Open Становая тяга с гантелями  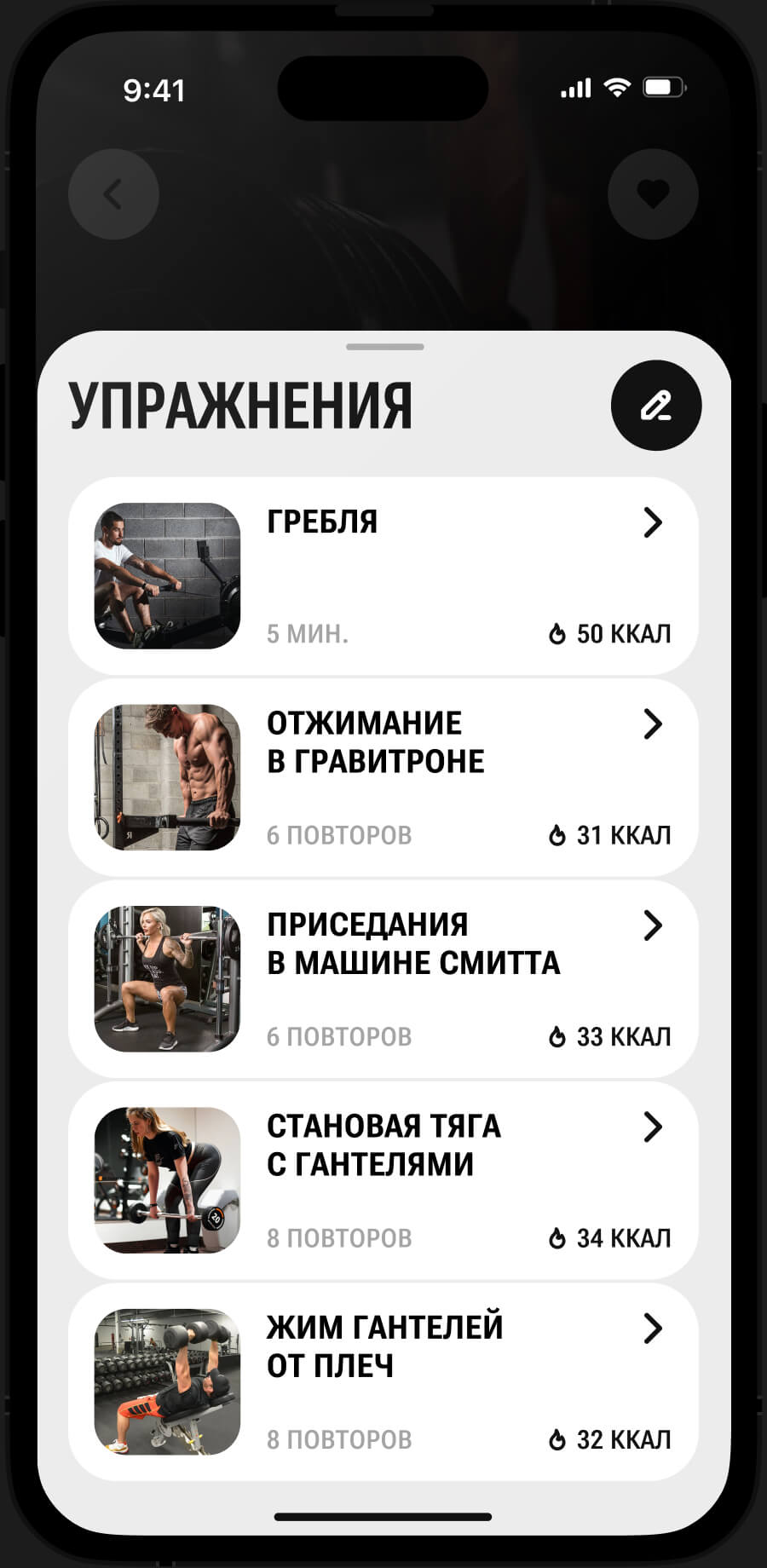[383, 1180]
